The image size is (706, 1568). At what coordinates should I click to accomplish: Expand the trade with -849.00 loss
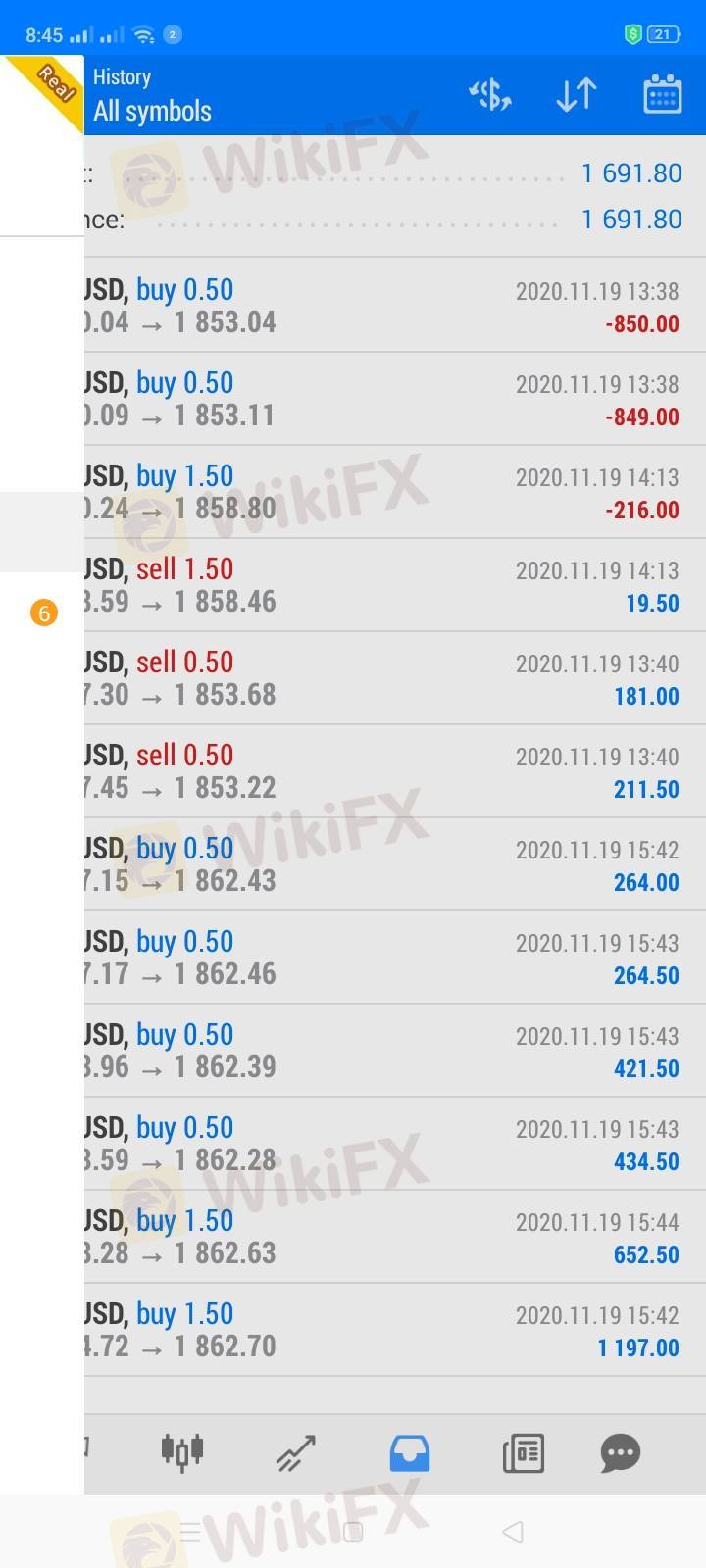[392, 400]
